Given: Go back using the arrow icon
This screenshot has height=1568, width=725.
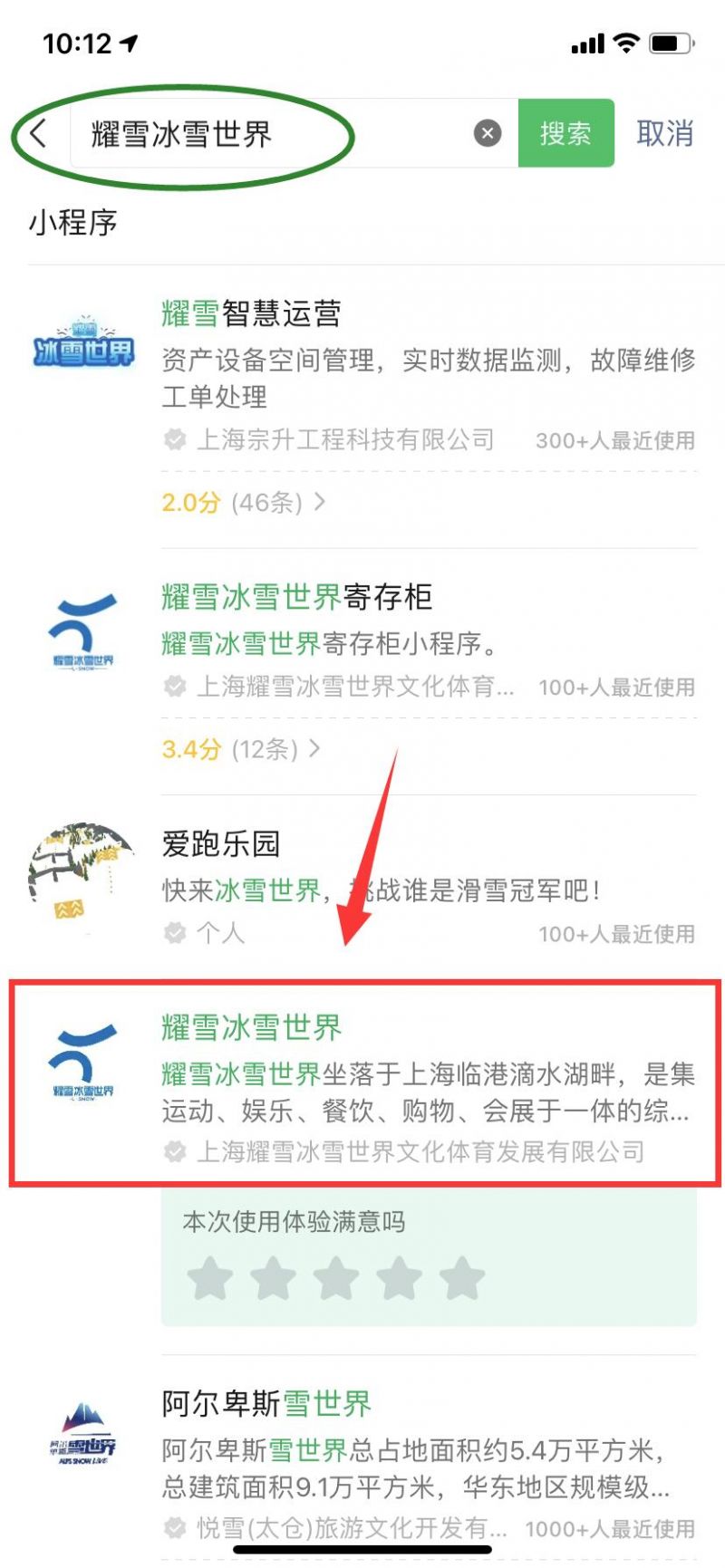Looking at the screenshot, I should coord(38,134).
